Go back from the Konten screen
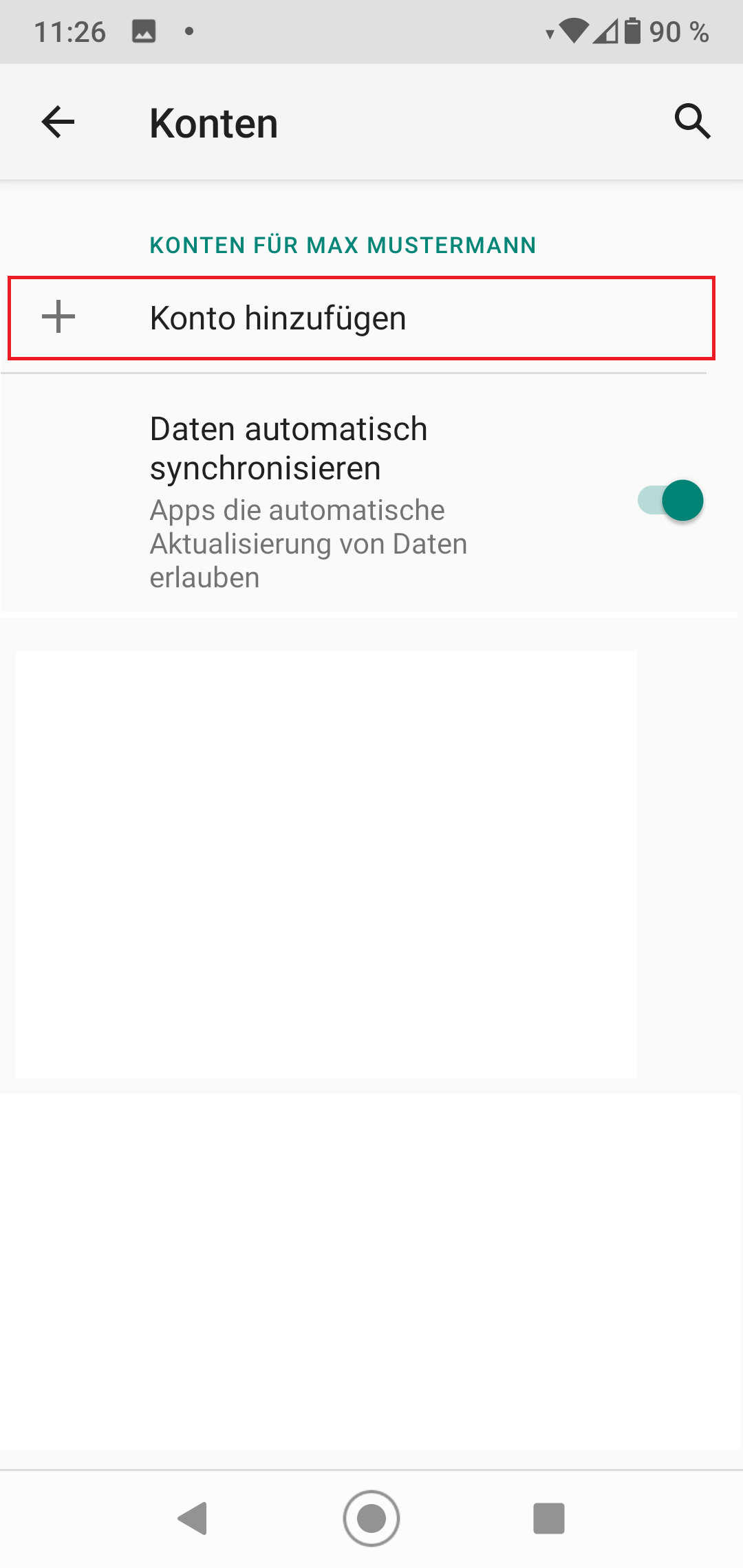This screenshot has height=1568, width=743. coord(58,122)
